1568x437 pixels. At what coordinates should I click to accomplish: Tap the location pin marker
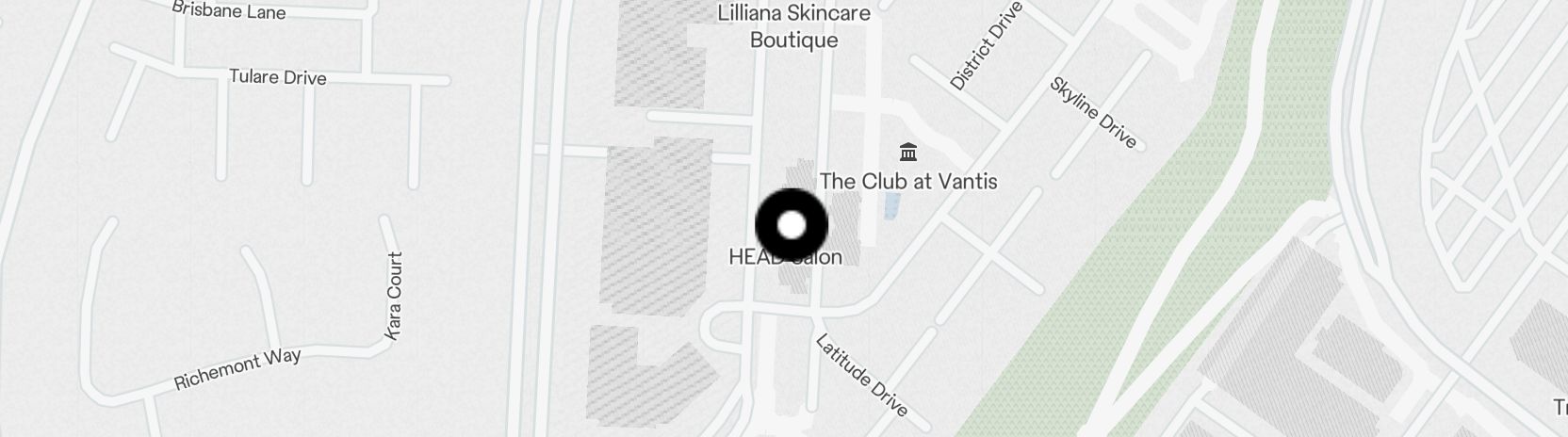pyautogui.click(x=792, y=225)
